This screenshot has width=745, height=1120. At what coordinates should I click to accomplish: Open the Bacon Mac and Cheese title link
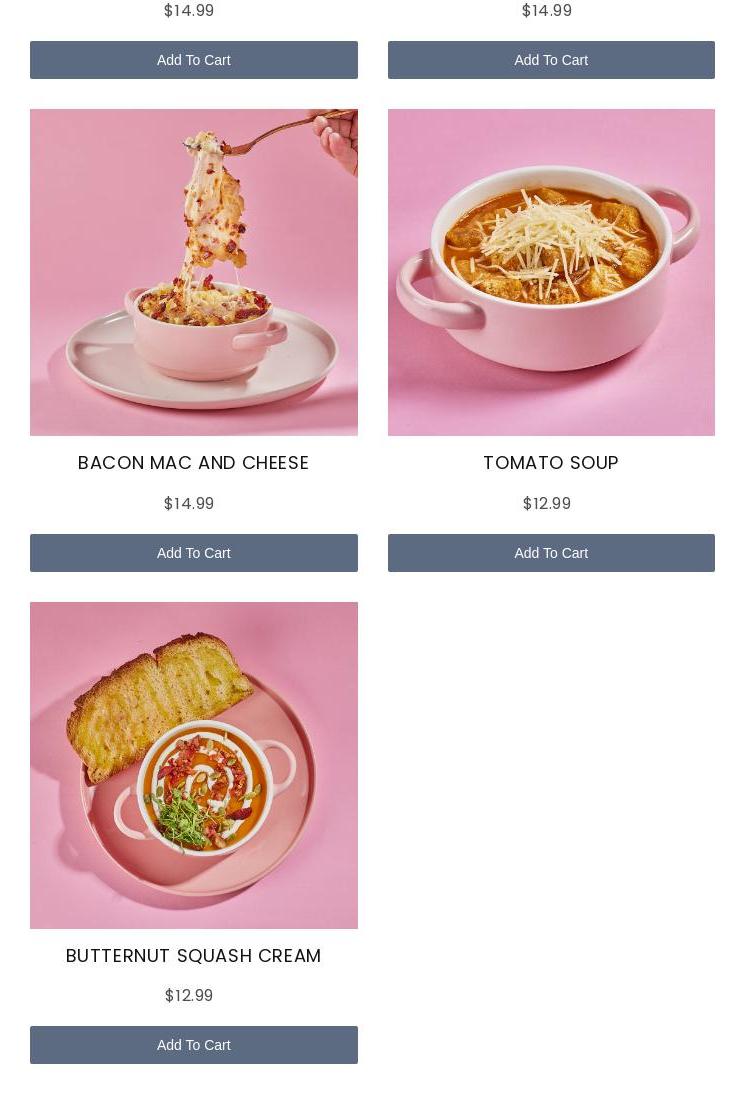coord(193,463)
